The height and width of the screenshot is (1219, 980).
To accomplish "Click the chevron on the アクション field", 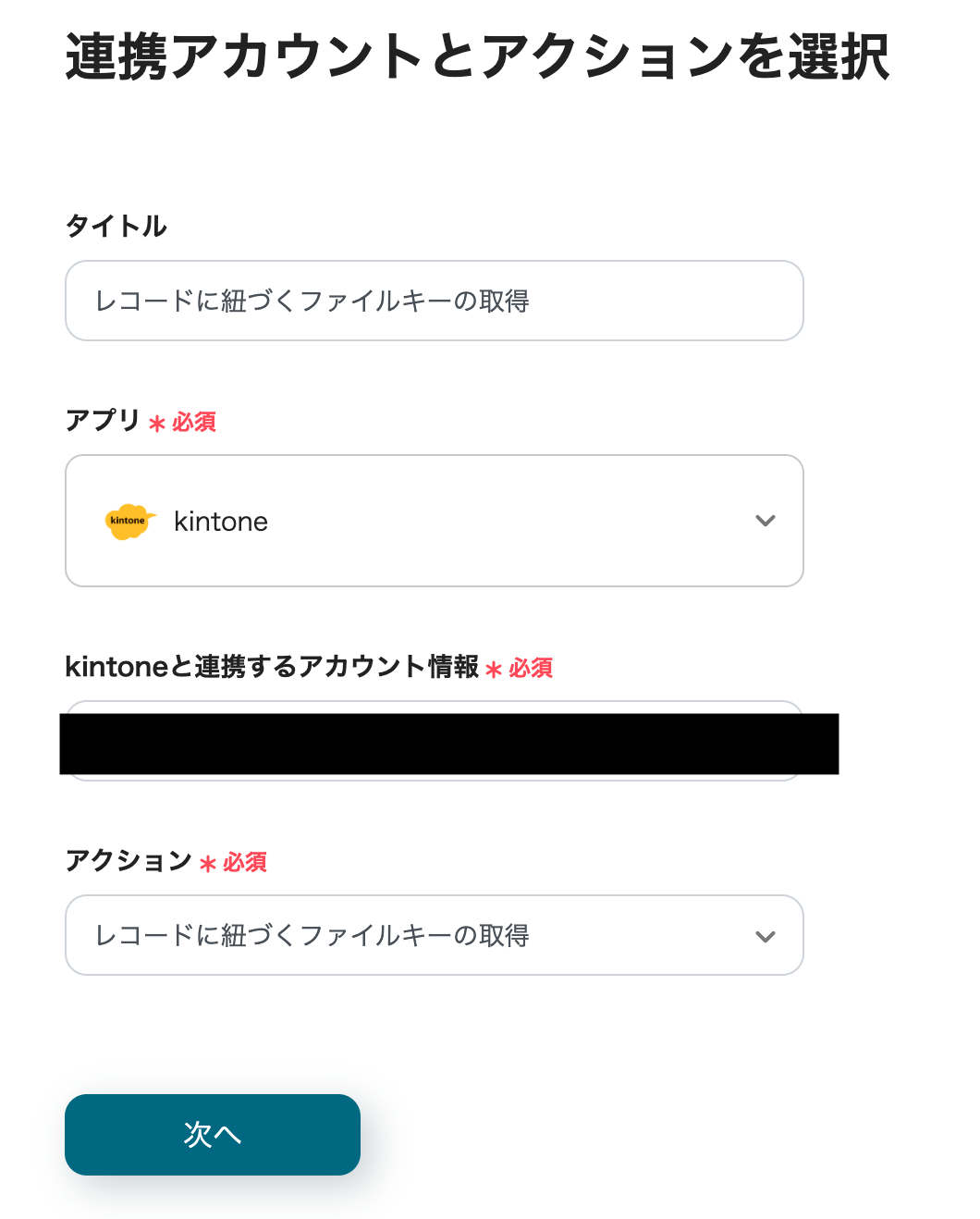I will pos(766,935).
